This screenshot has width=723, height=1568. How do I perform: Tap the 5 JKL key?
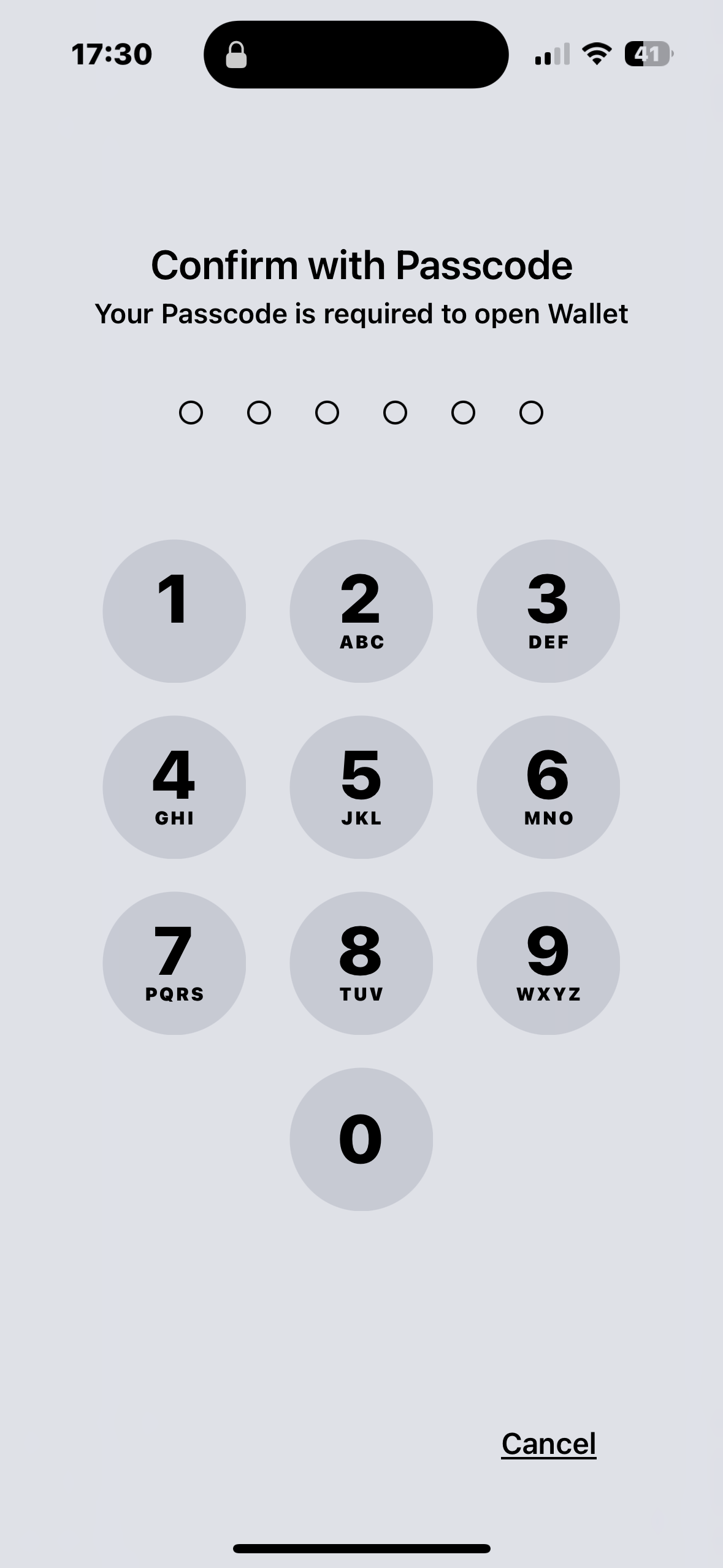coord(361,787)
